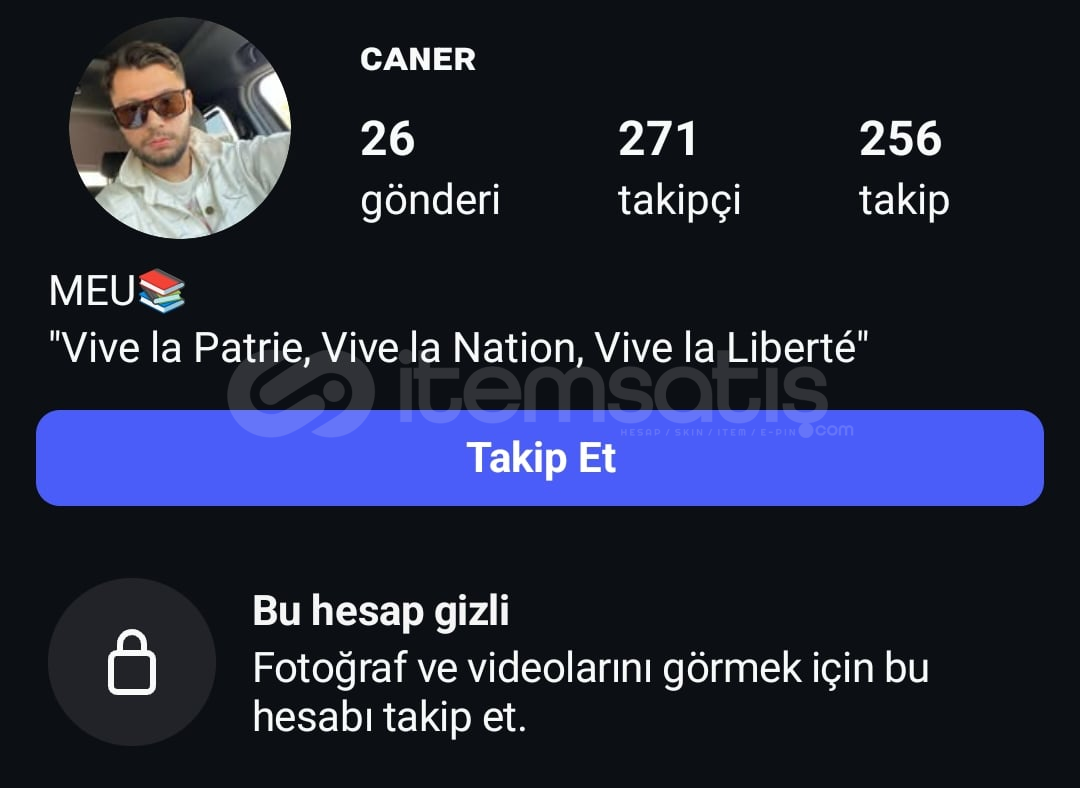
Task: Open the 256 takip following list
Action: (903, 168)
